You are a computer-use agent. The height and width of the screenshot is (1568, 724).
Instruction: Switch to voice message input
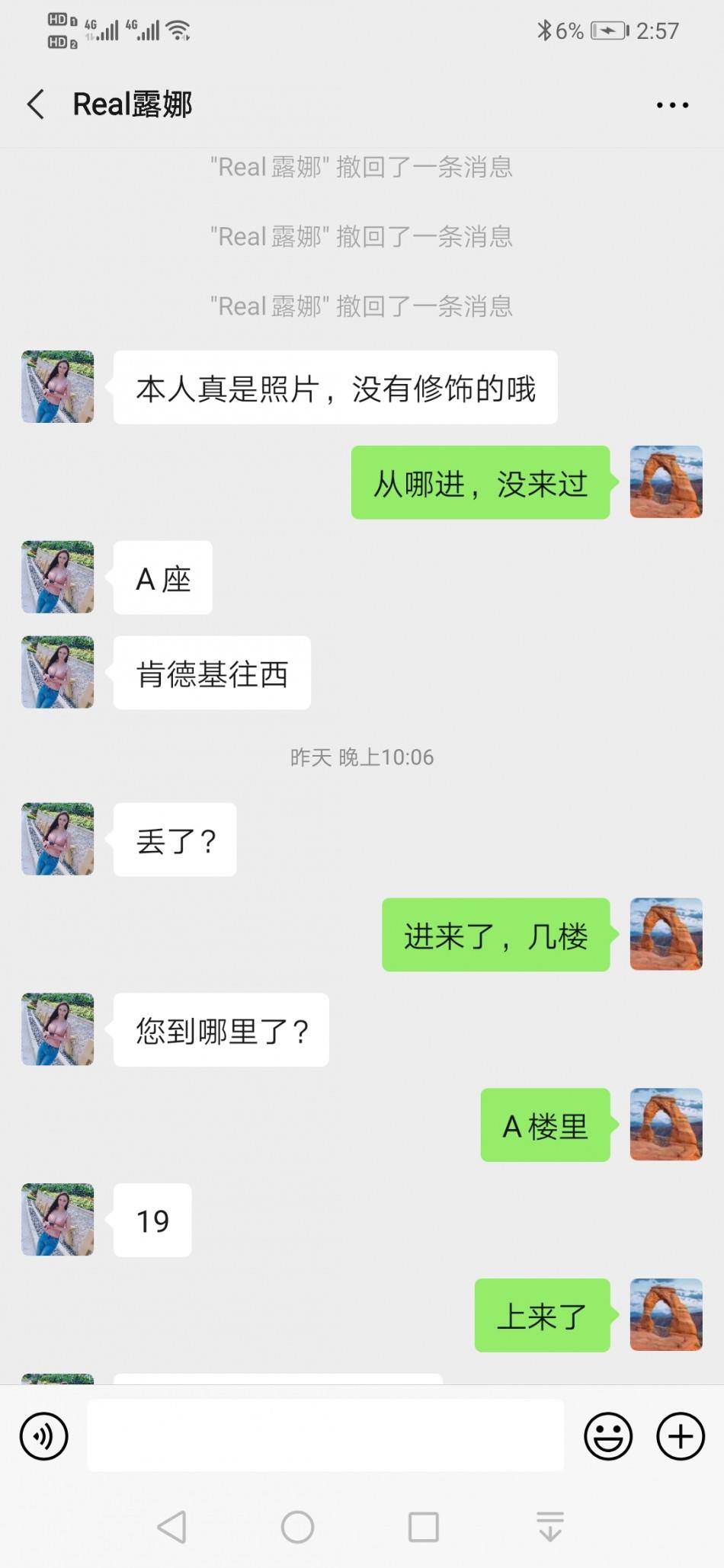(x=44, y=1436)
